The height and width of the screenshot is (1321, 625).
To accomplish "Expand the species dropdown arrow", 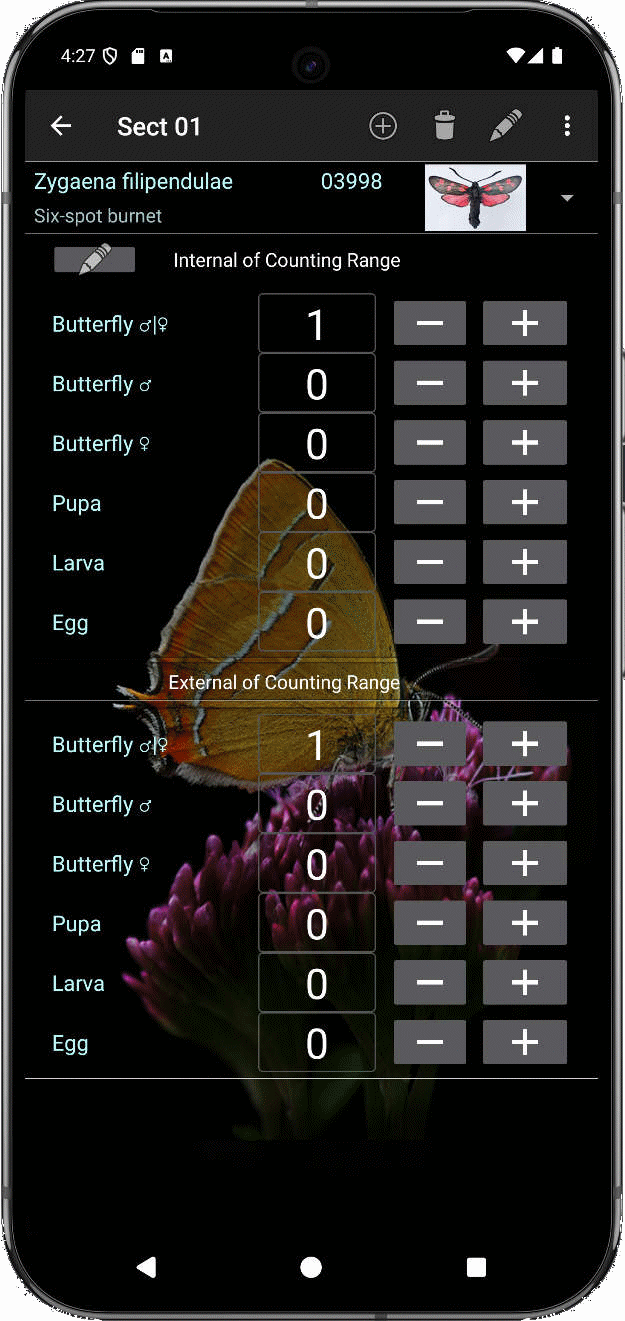I will pyautogui.click(x=567, y=198).
